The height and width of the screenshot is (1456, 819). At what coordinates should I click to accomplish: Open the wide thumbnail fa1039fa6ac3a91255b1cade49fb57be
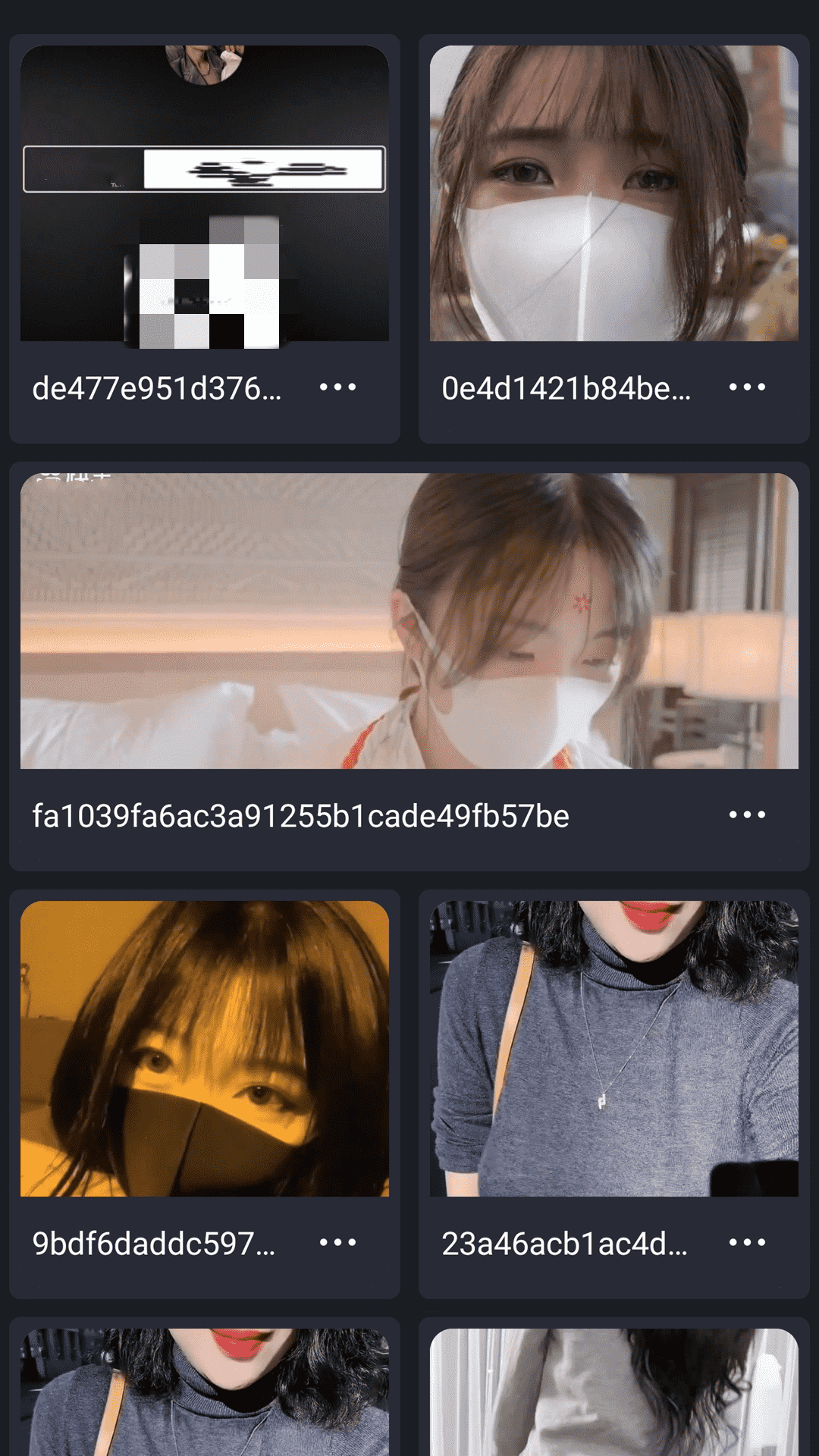(409, 621)
